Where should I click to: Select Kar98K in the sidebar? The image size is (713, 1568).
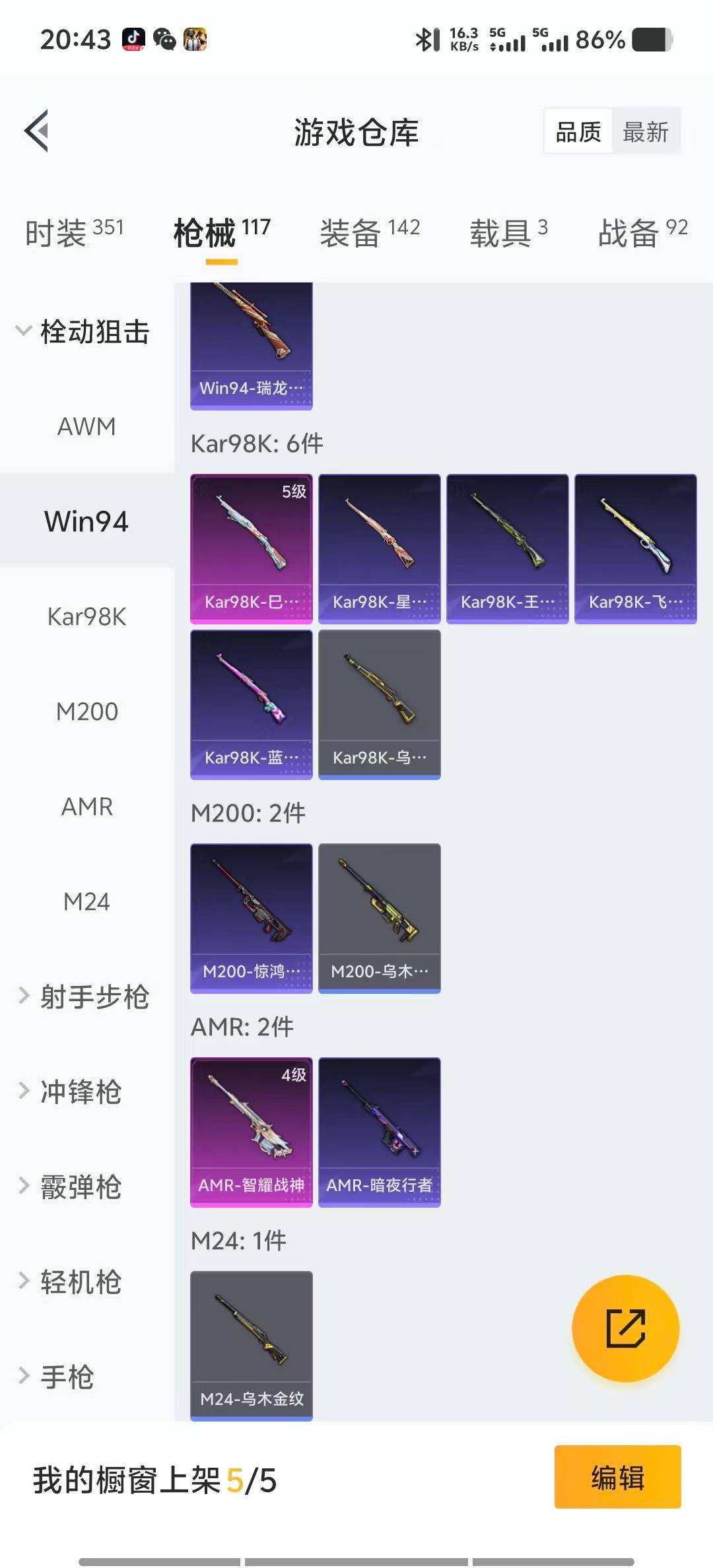tap(86, 616)
